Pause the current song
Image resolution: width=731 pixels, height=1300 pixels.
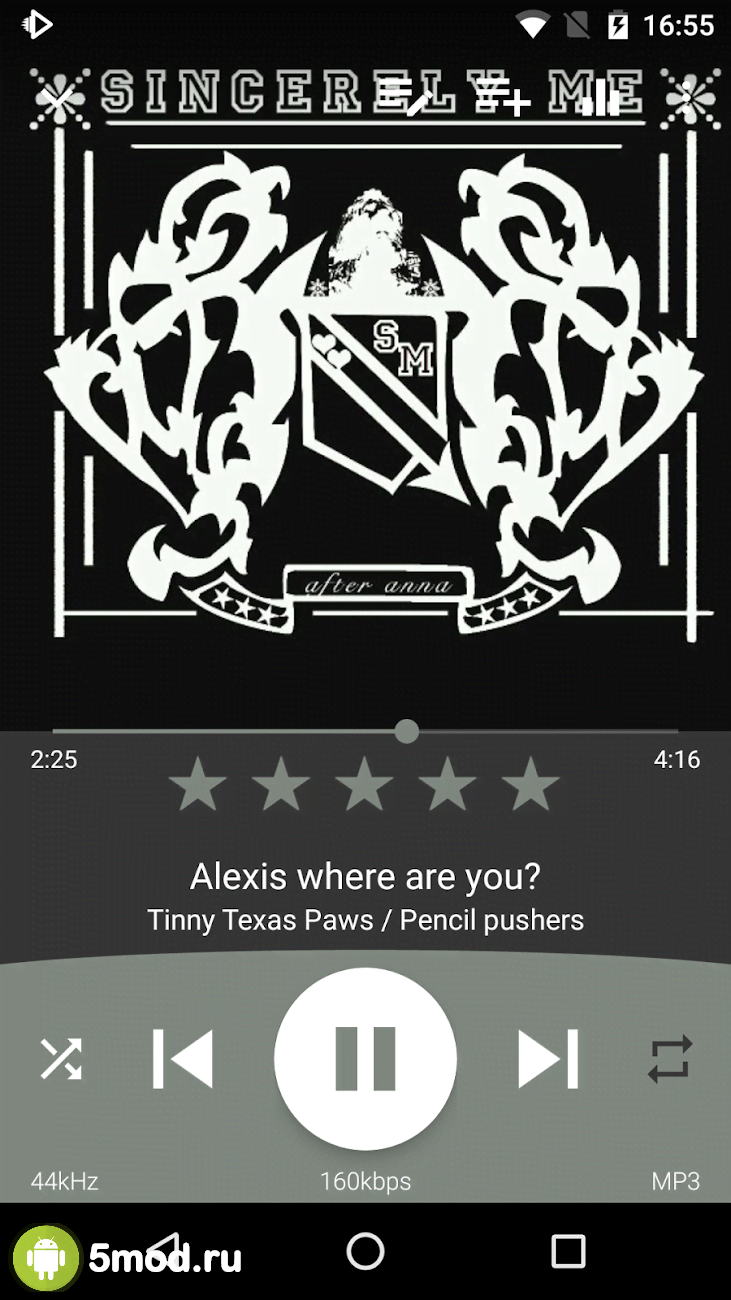pyautogui.click(x=365, y=1059)
